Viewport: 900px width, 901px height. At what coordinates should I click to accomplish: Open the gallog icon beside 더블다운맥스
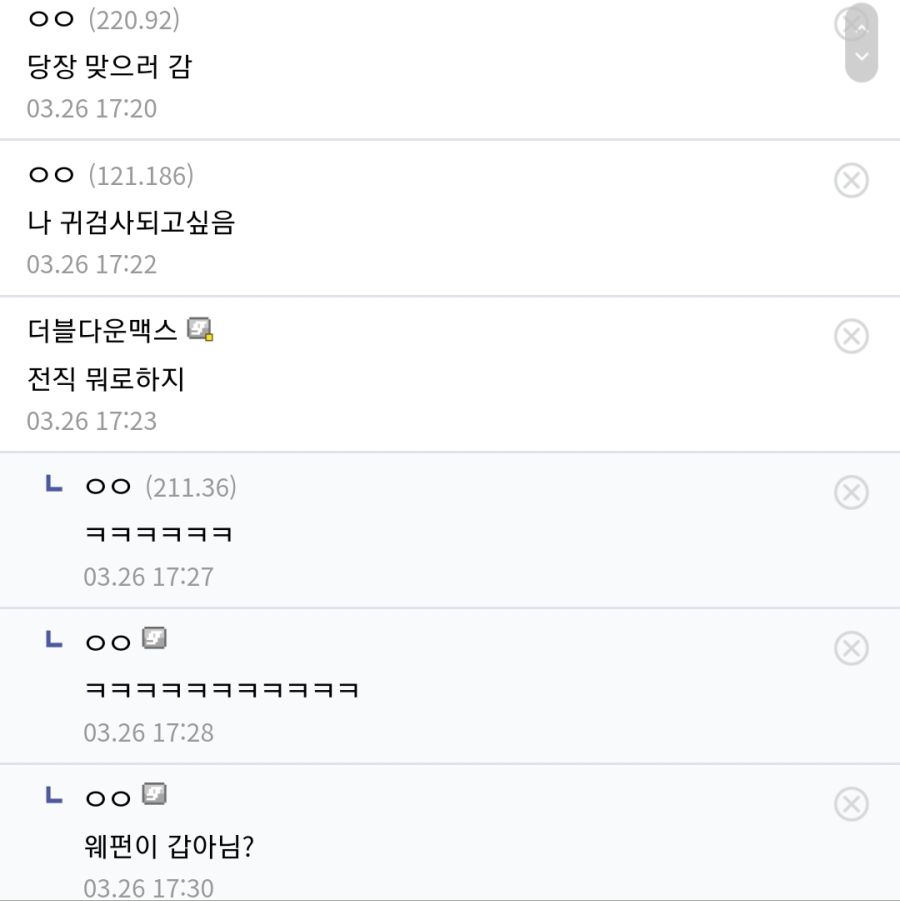[x=201, y=330]
